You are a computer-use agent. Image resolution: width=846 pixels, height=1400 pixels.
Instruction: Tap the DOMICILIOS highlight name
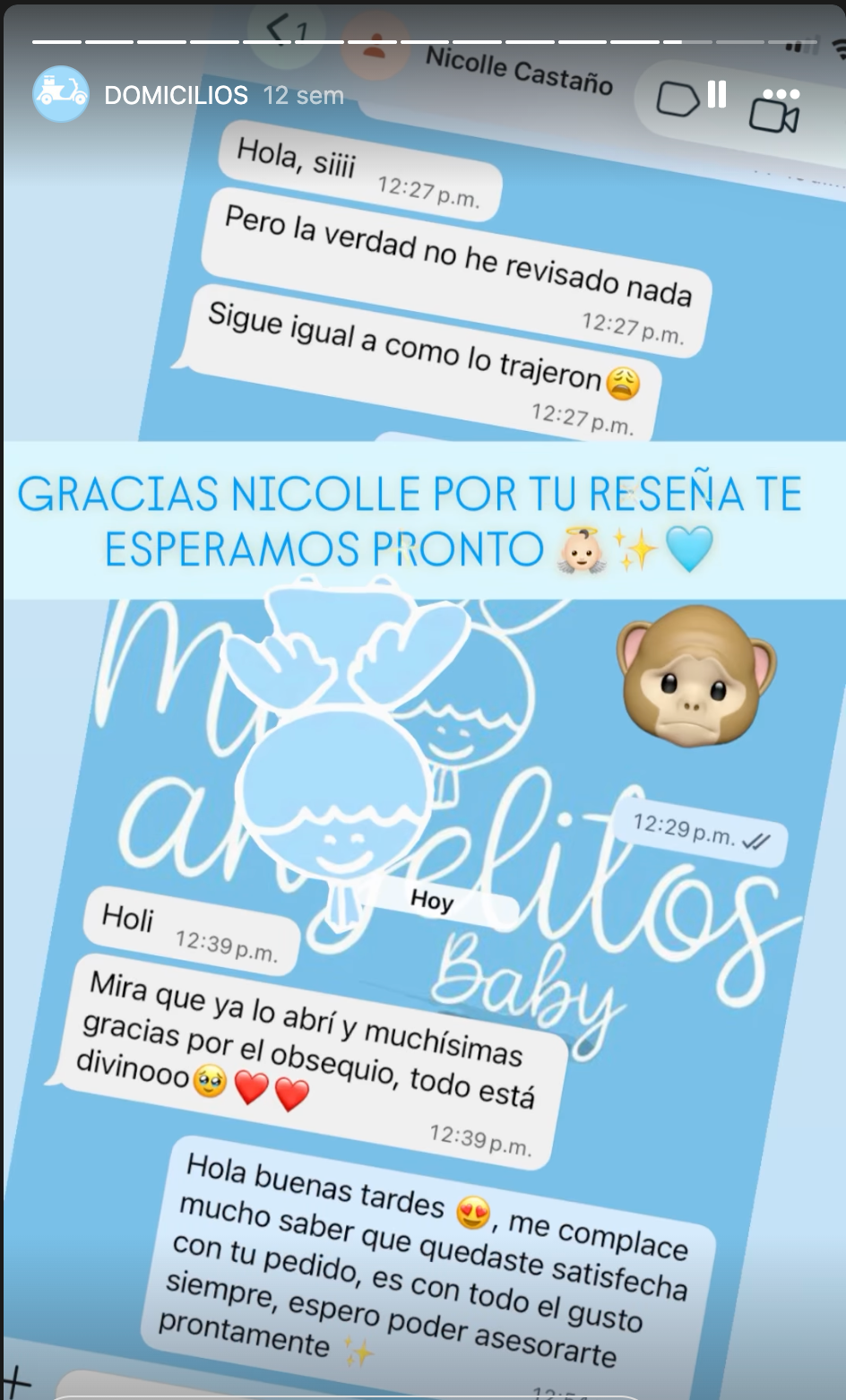click(x=177, y=95)
